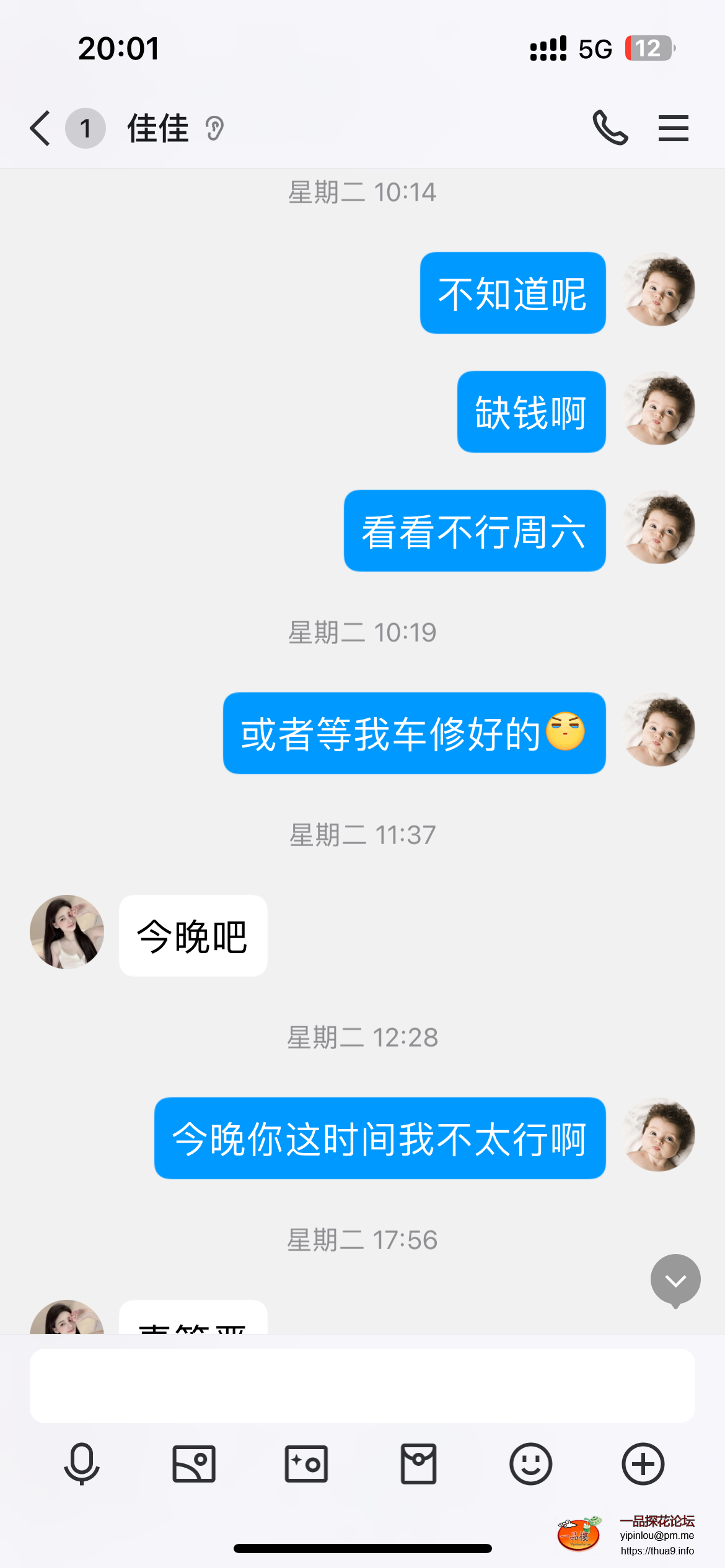
Task: Open the chat settings menu
Action: [x=673, y=128]
